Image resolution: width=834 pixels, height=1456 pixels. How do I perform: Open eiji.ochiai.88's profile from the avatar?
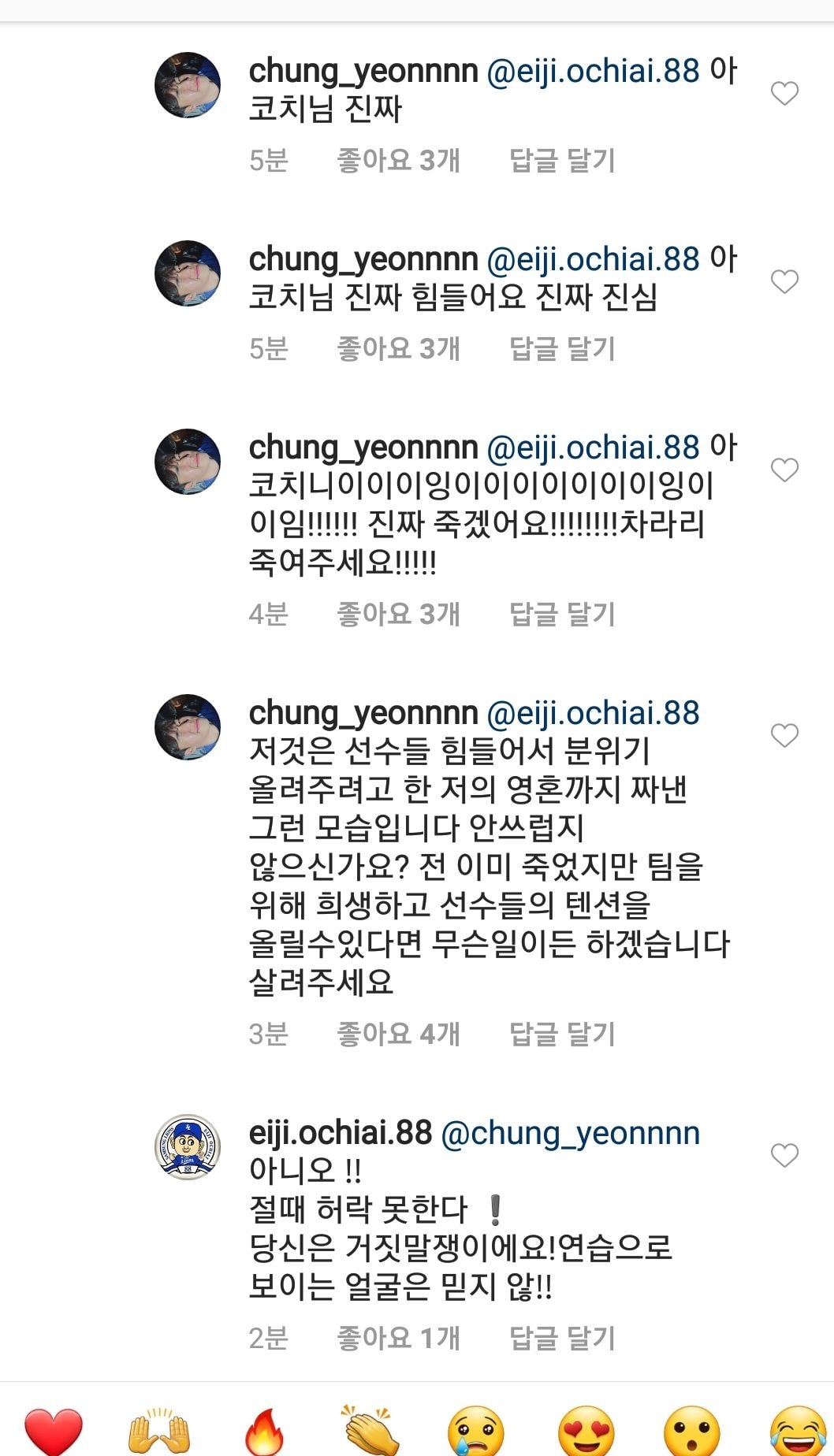[188, 1147]
